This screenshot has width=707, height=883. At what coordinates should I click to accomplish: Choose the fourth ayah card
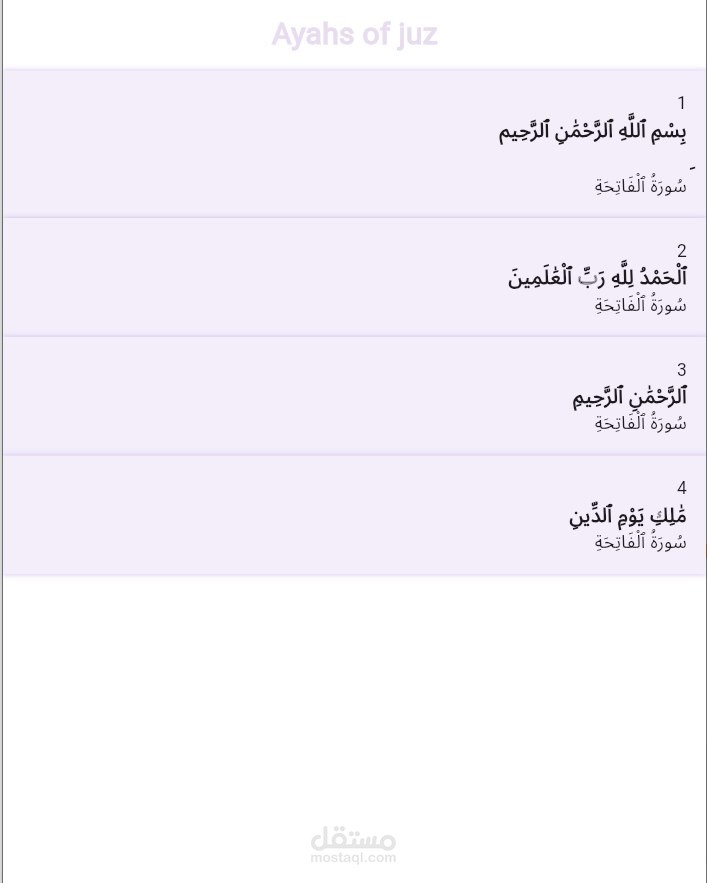point(354,515)
